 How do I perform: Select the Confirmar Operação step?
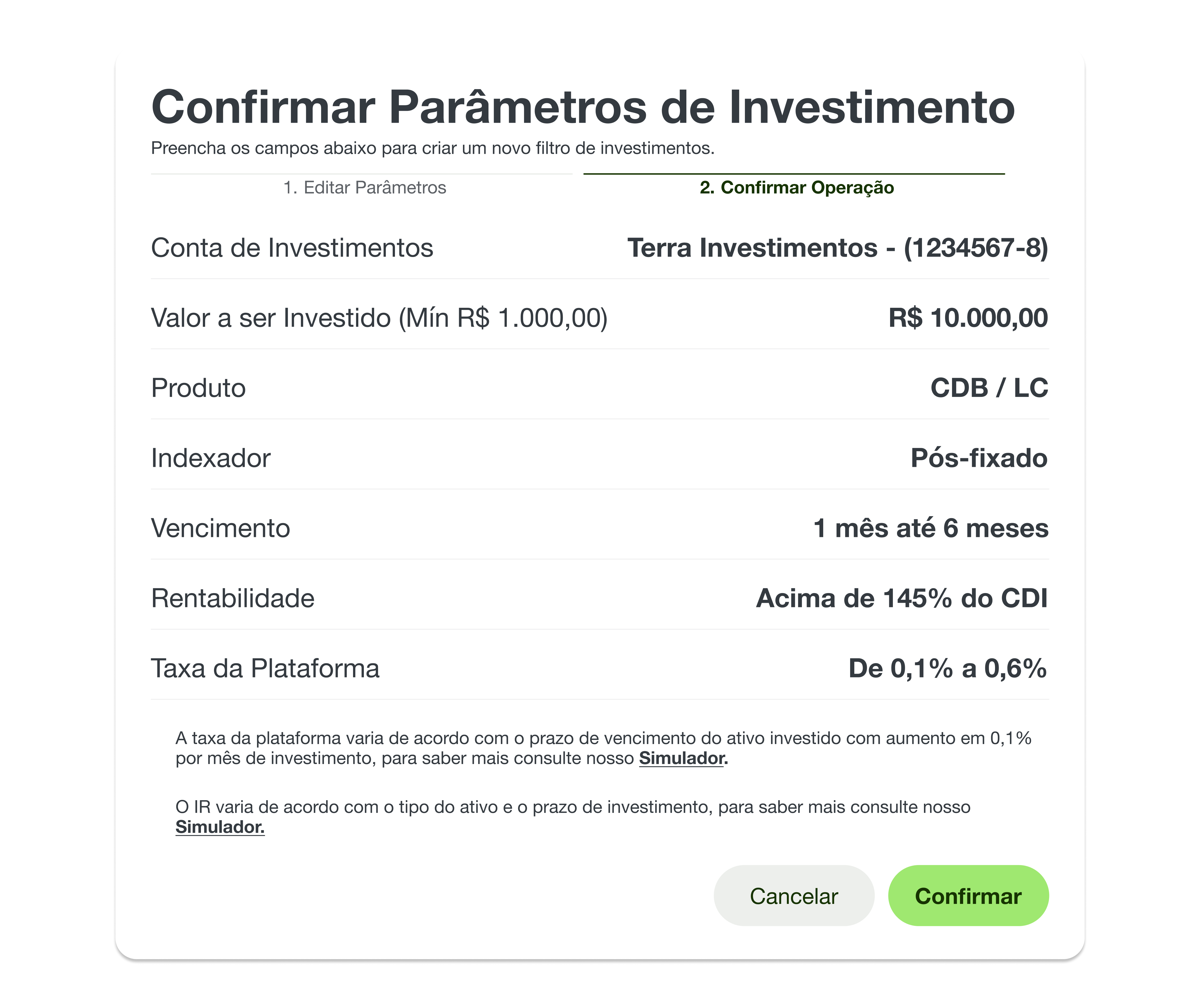(796, 187)
